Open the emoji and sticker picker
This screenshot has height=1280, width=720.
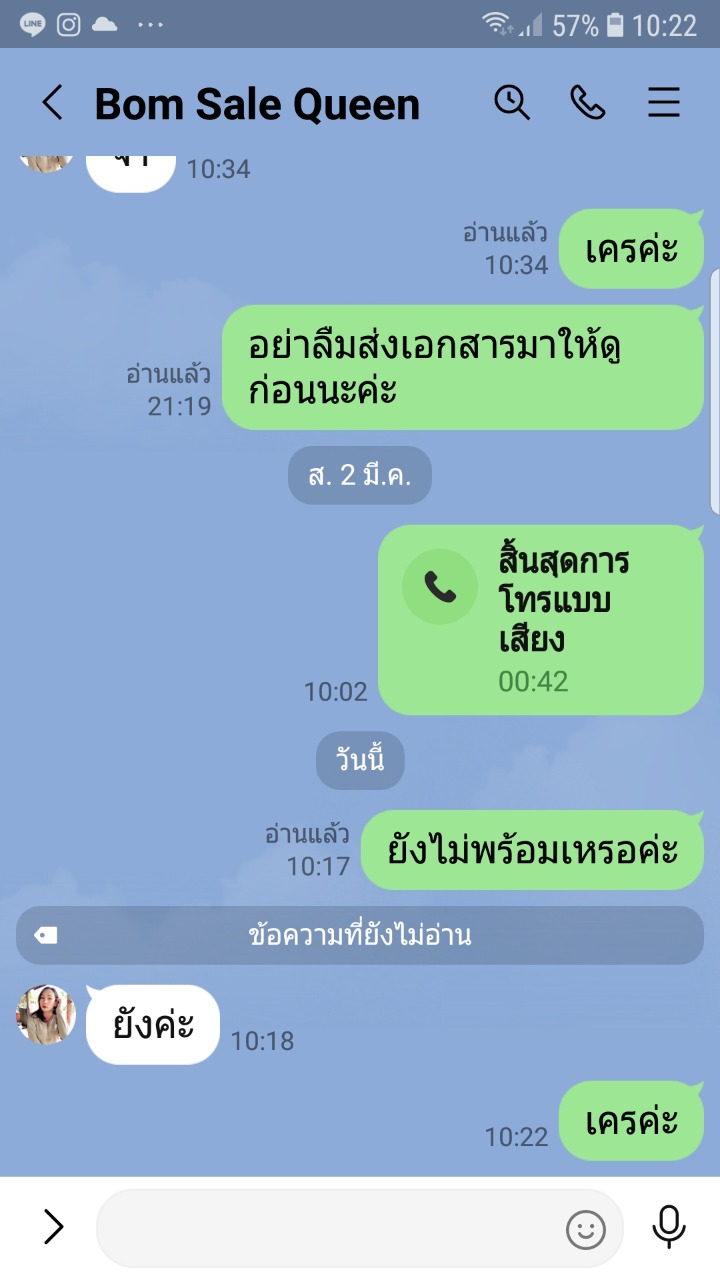coord(586,1229)
